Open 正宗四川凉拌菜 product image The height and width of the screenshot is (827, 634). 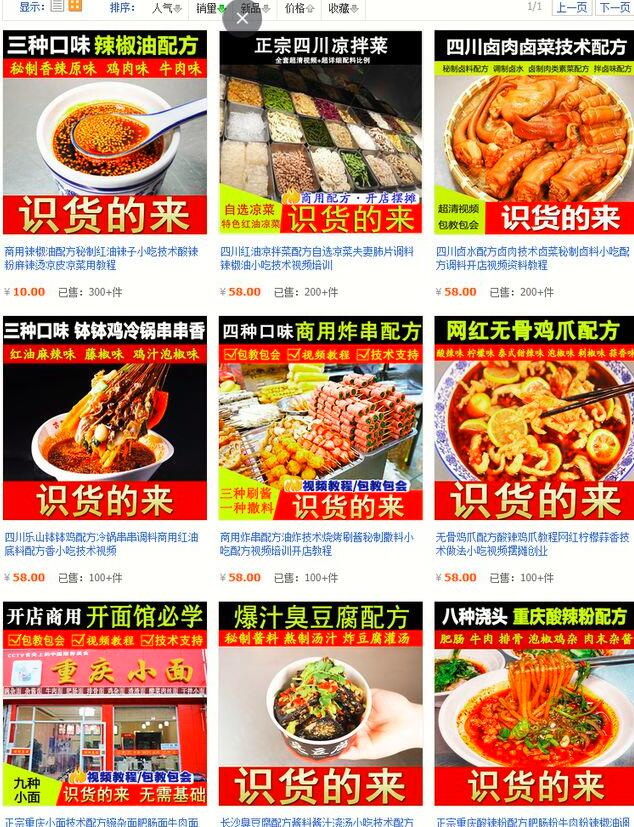tap(320, 132)
